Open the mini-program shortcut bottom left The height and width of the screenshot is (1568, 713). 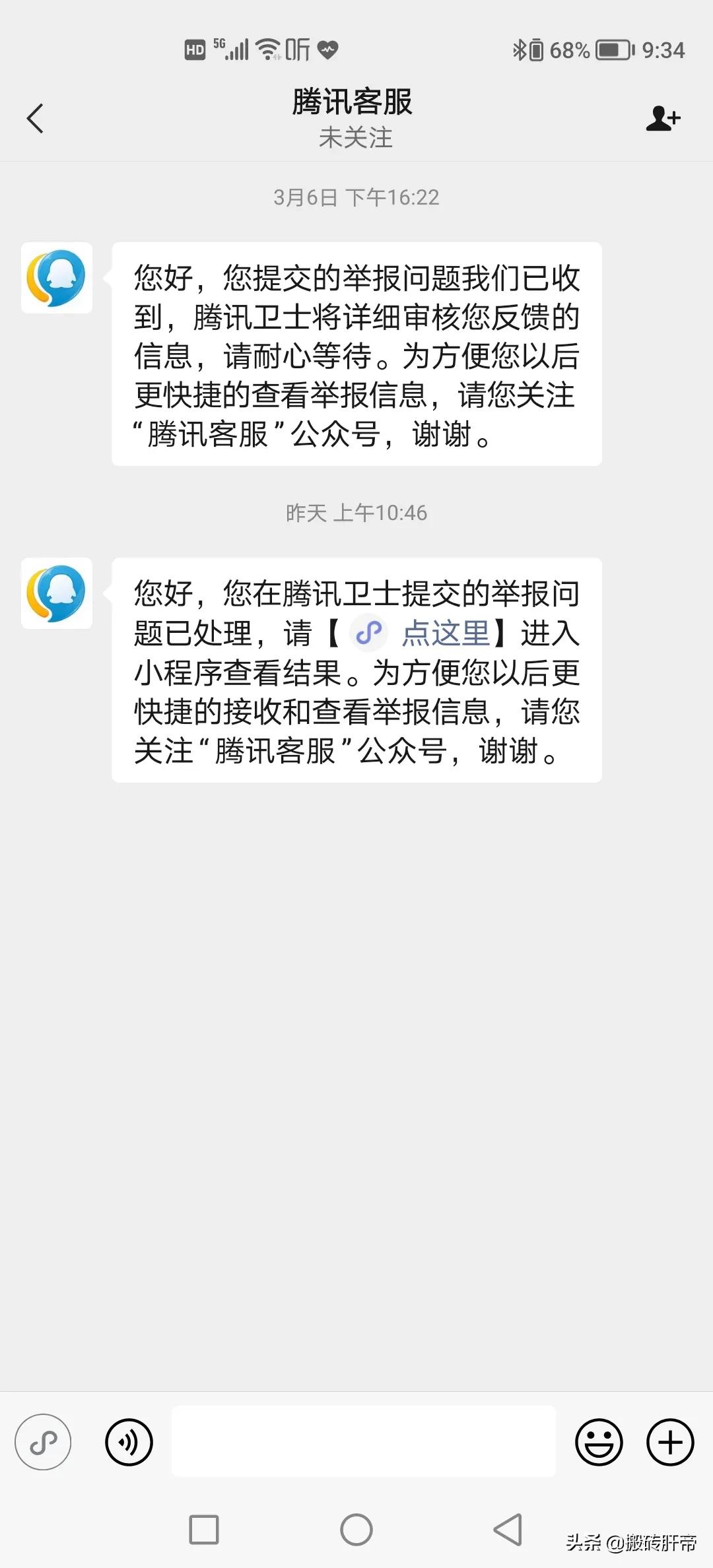(44, 1441)
